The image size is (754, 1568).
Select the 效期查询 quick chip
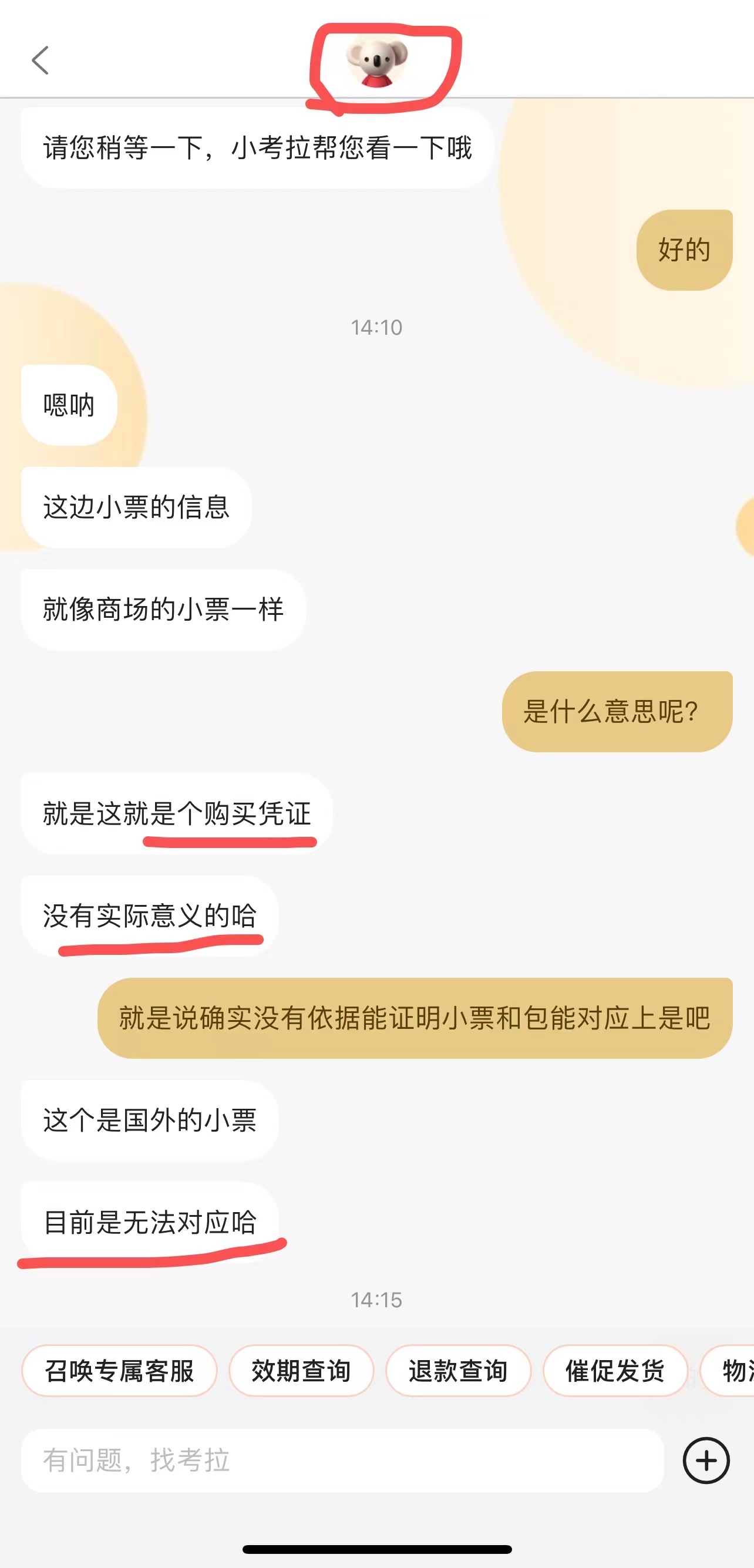click(x=301, y=1371)
